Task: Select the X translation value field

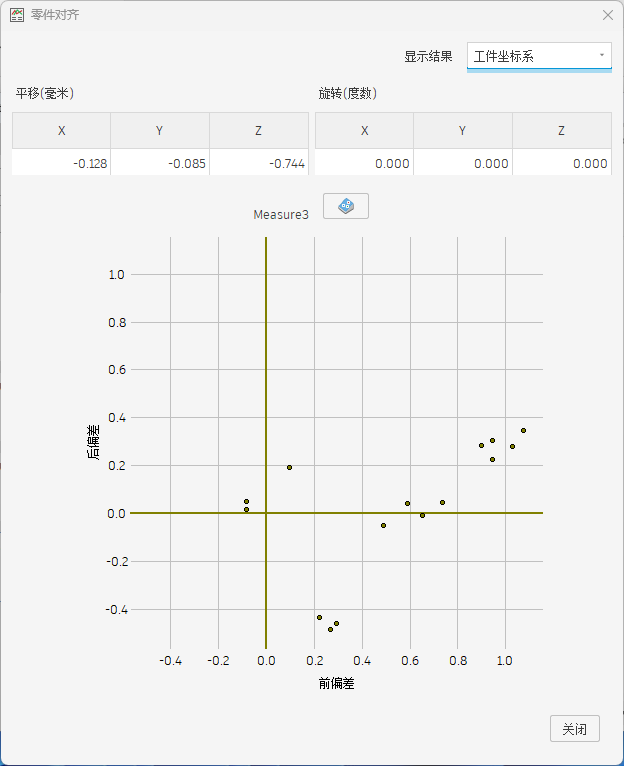Action: [x=62, y=163]
